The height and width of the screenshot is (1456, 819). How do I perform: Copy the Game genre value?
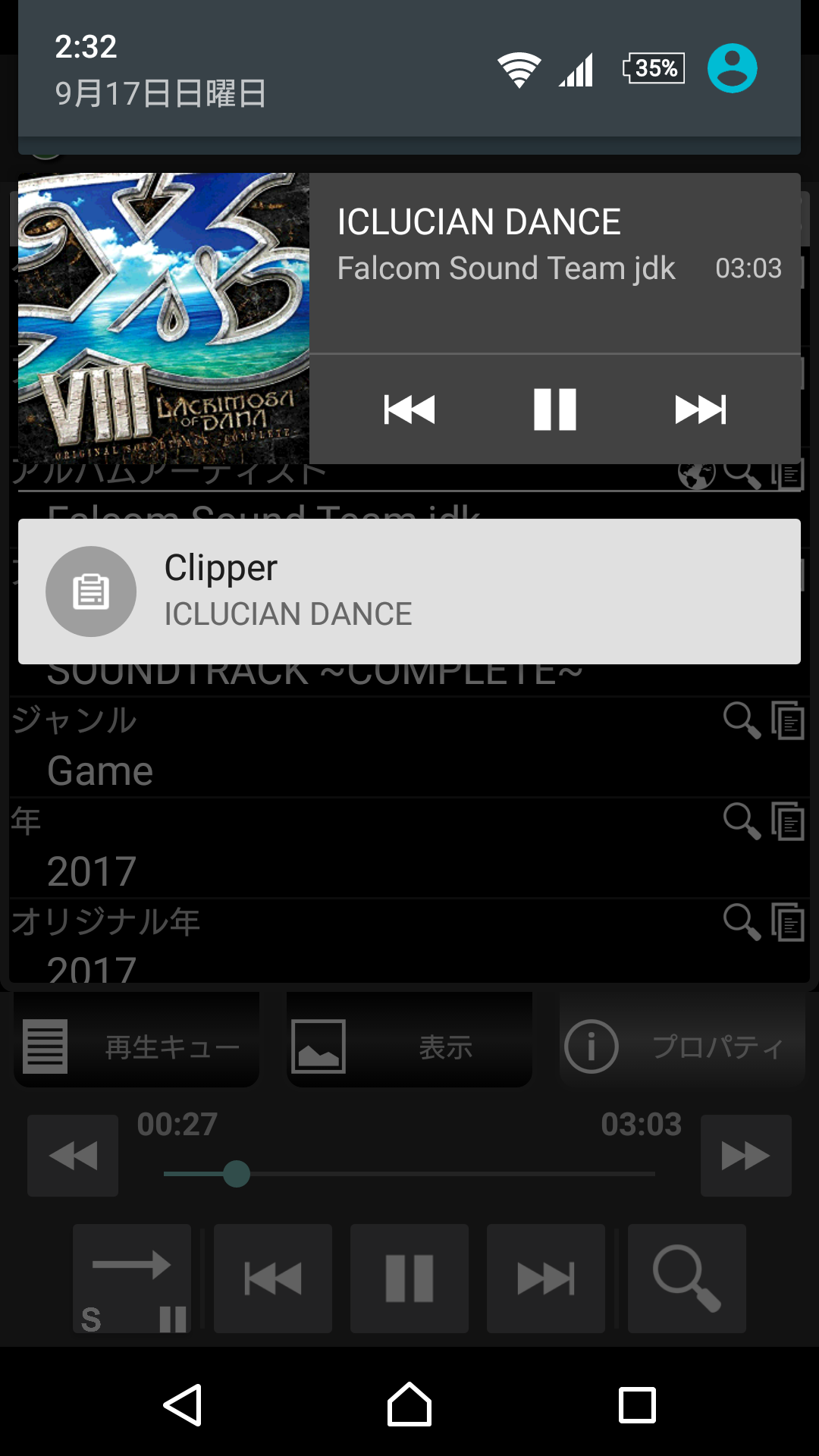point(788,720)
